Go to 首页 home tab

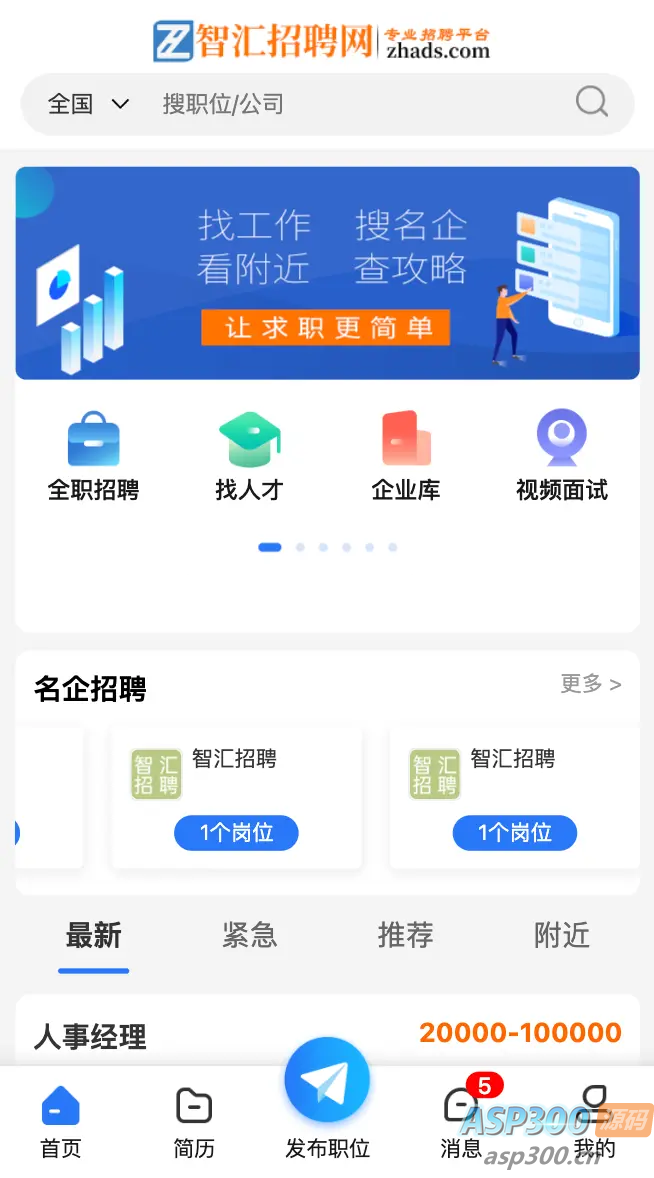[60, 1122]
